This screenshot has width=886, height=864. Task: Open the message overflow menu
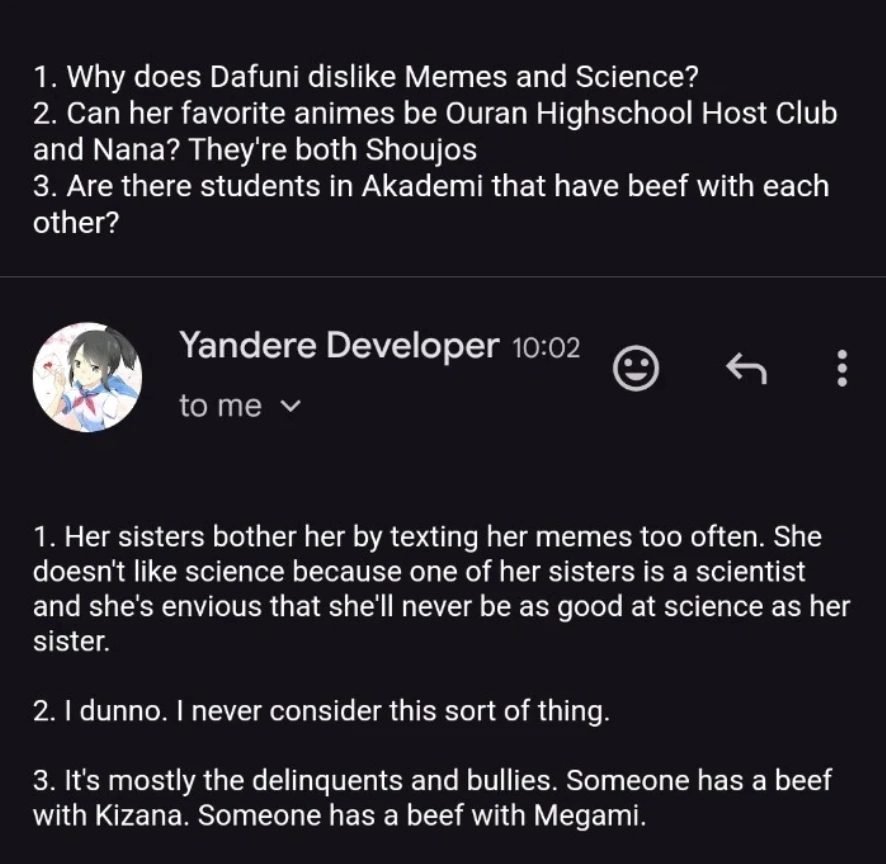pos(842,369)
